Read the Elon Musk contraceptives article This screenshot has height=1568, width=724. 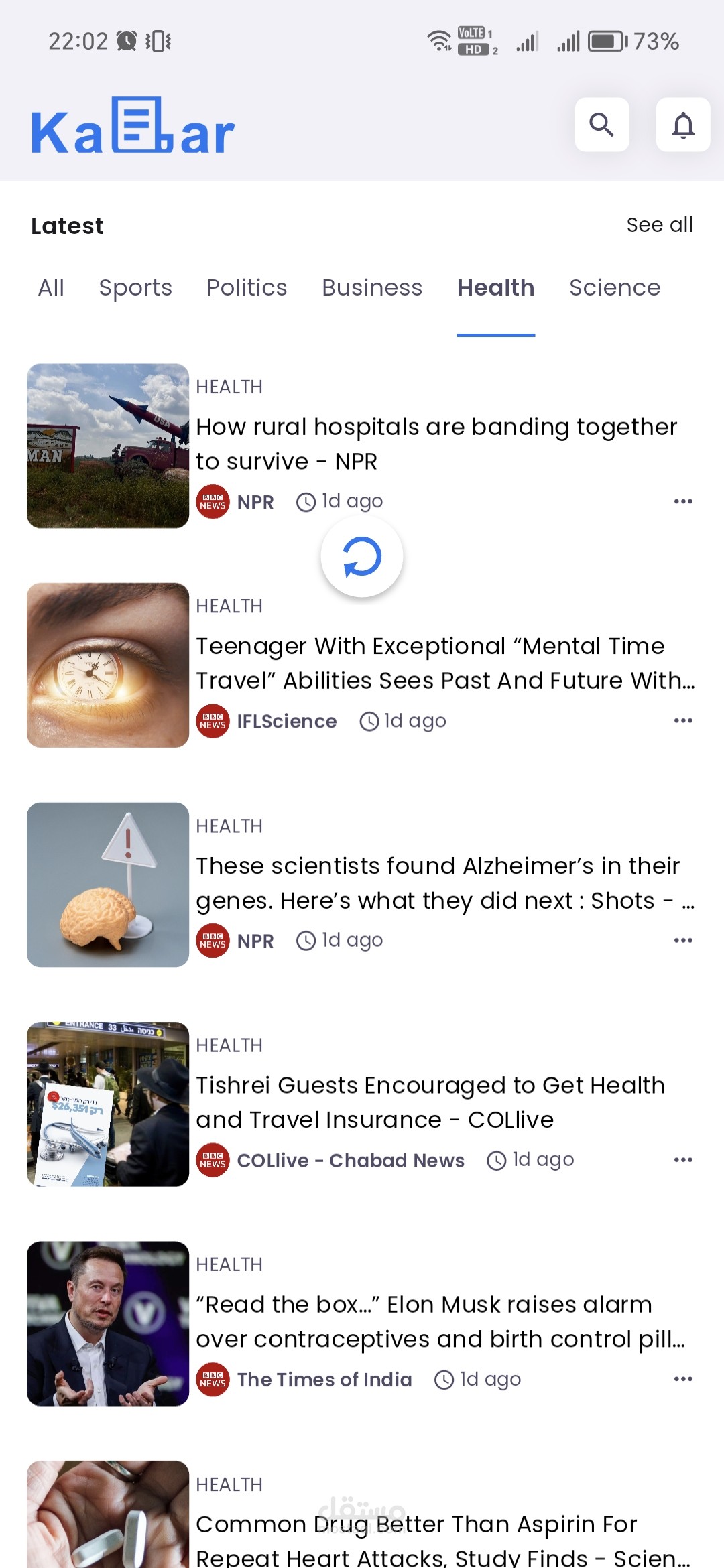pos(440,1321)
